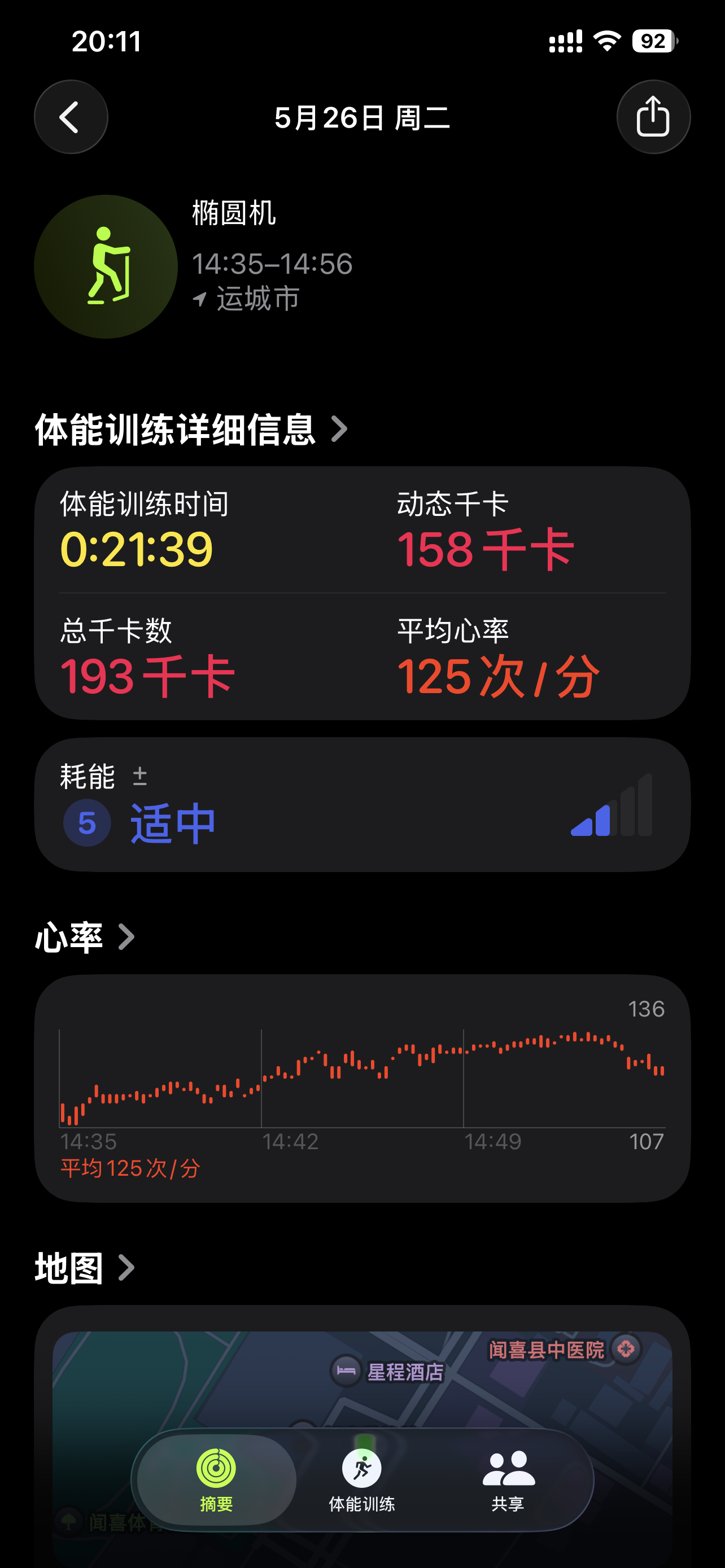Expand the 心率 heart rate details

[85, 937]
